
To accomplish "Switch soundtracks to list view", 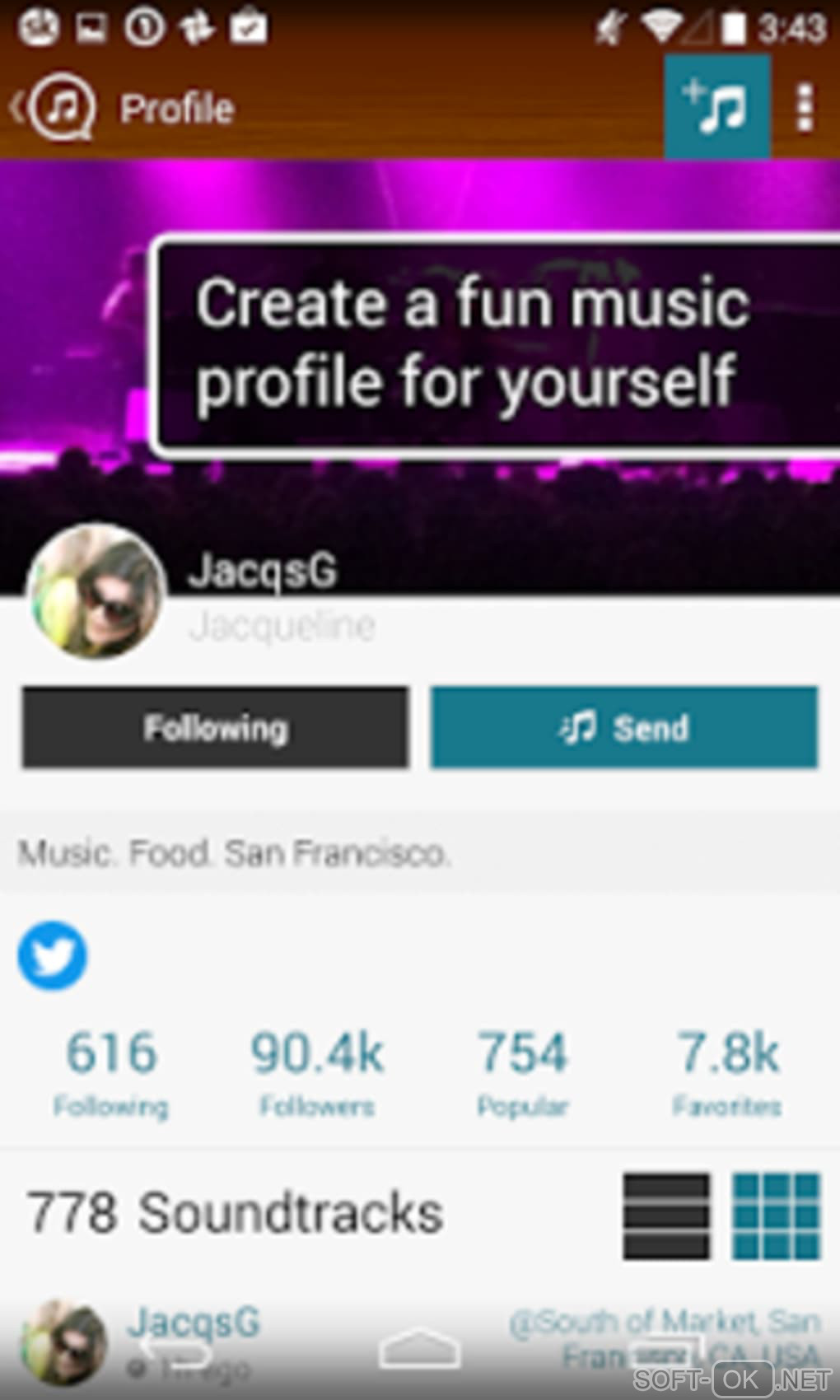I will [666, 1216].
